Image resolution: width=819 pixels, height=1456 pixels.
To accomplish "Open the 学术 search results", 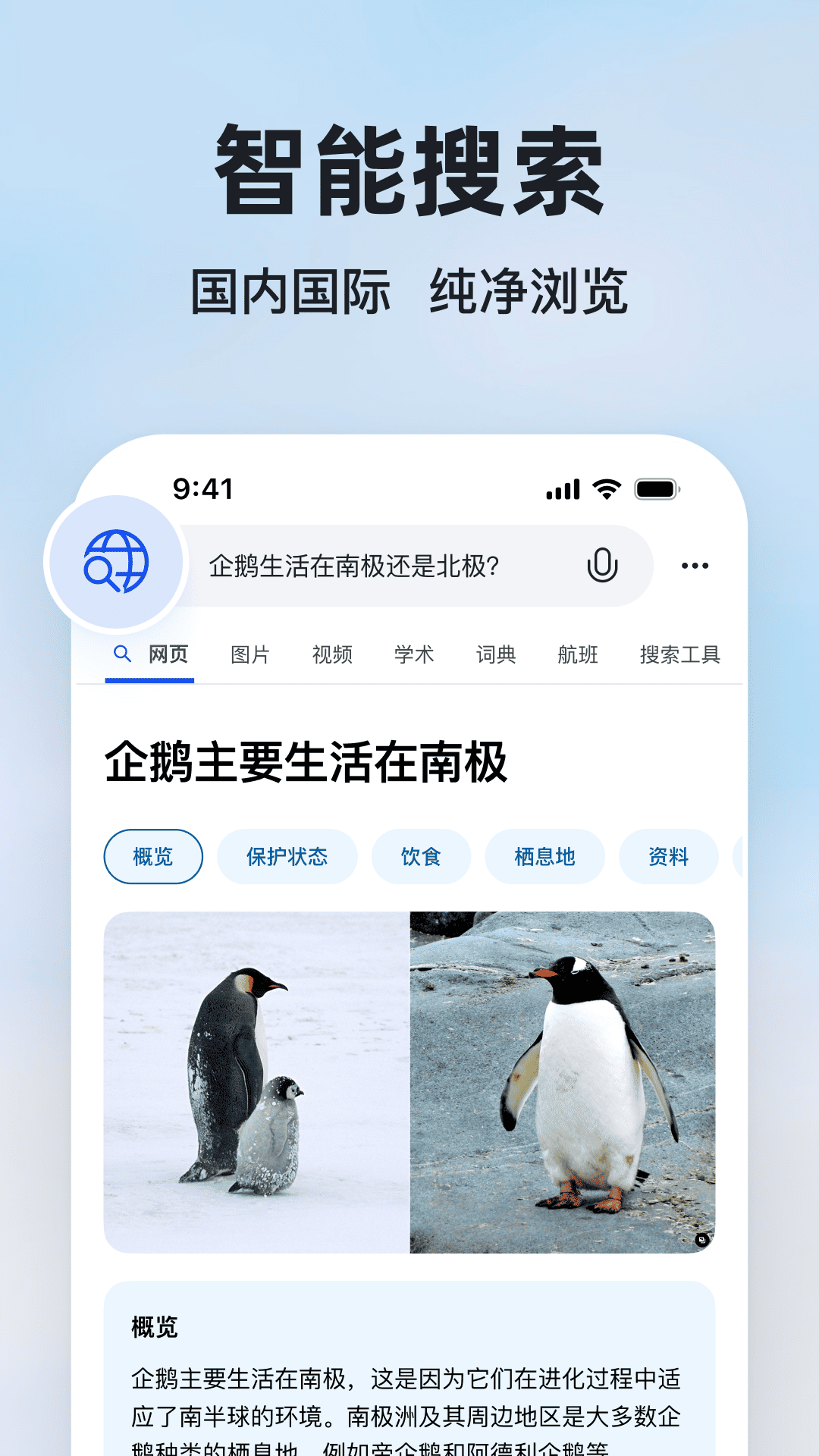I will [x=415, y=654].
